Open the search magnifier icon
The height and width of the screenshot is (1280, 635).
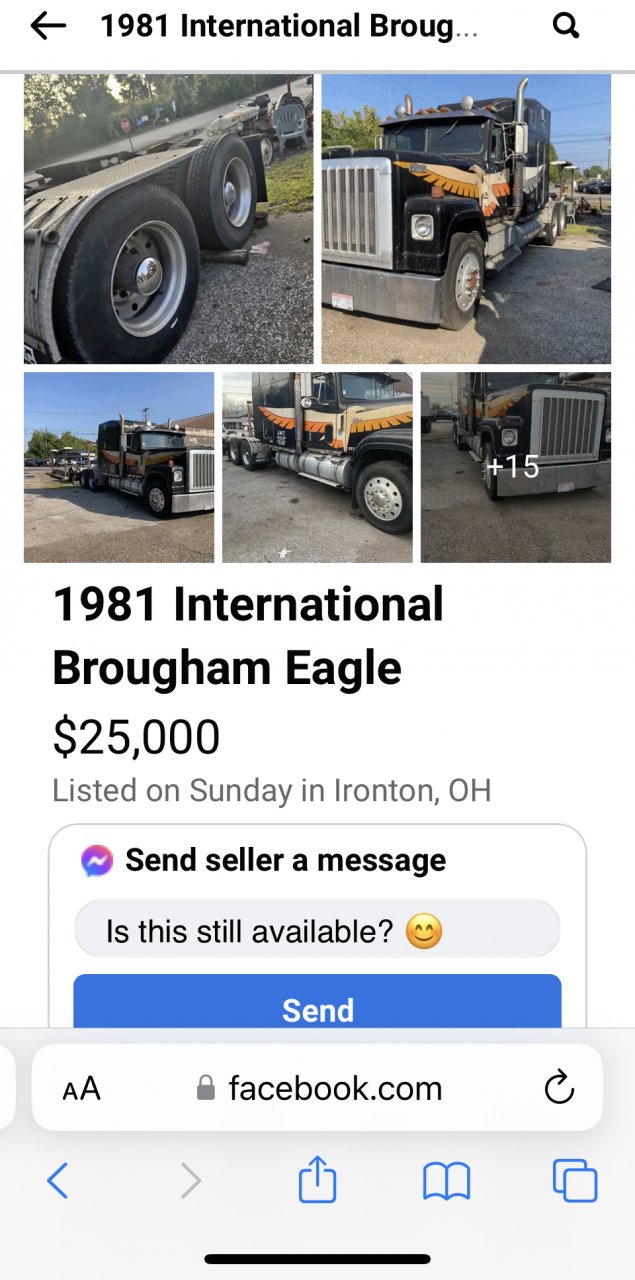[x=566, y=27]
